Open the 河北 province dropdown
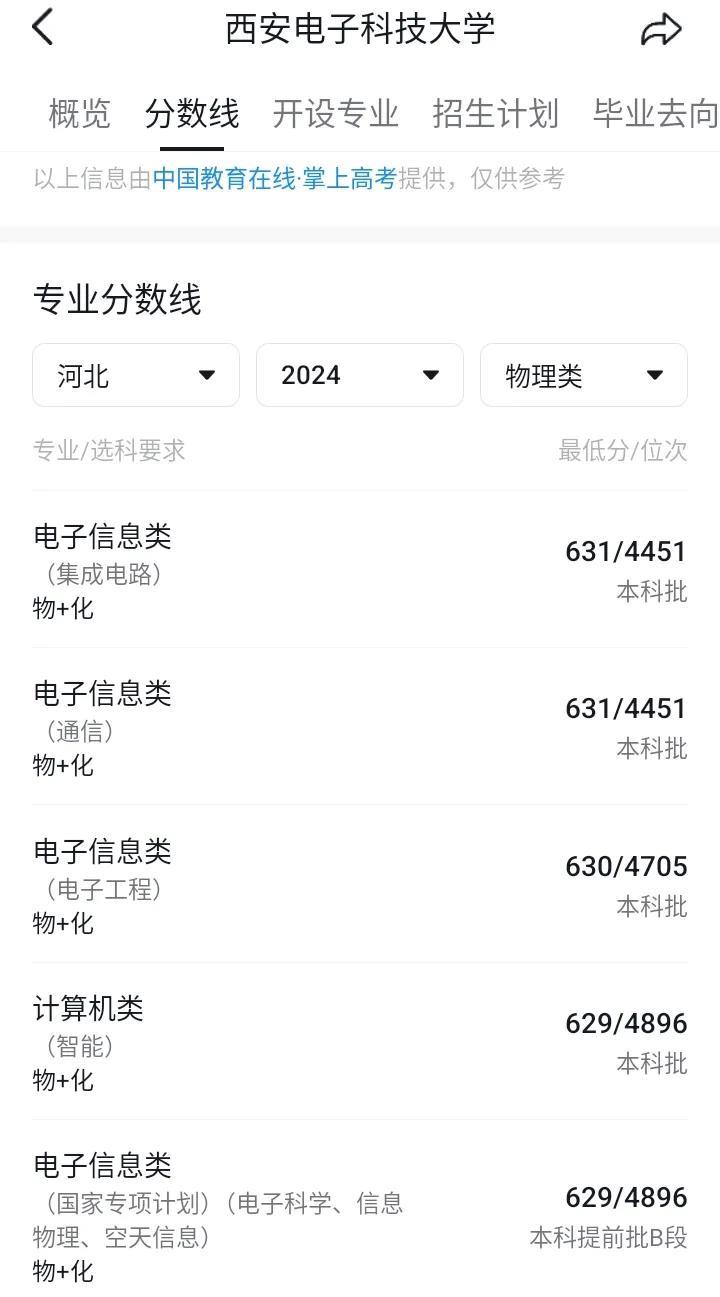The image size is (720, 1297). coord(136,375)
